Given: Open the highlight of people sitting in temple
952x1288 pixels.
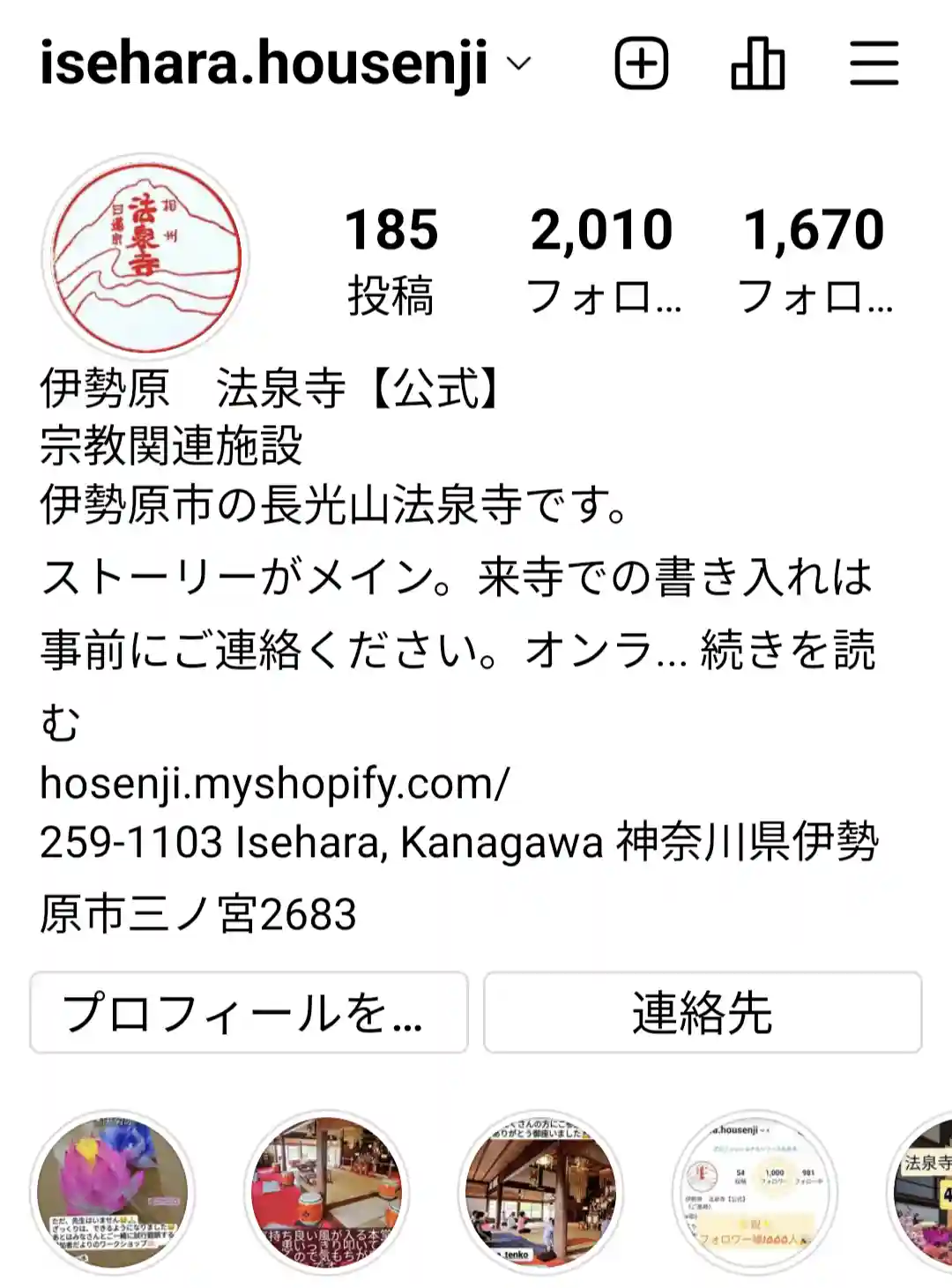Looking at the screenshot, I should [540, 1192].
